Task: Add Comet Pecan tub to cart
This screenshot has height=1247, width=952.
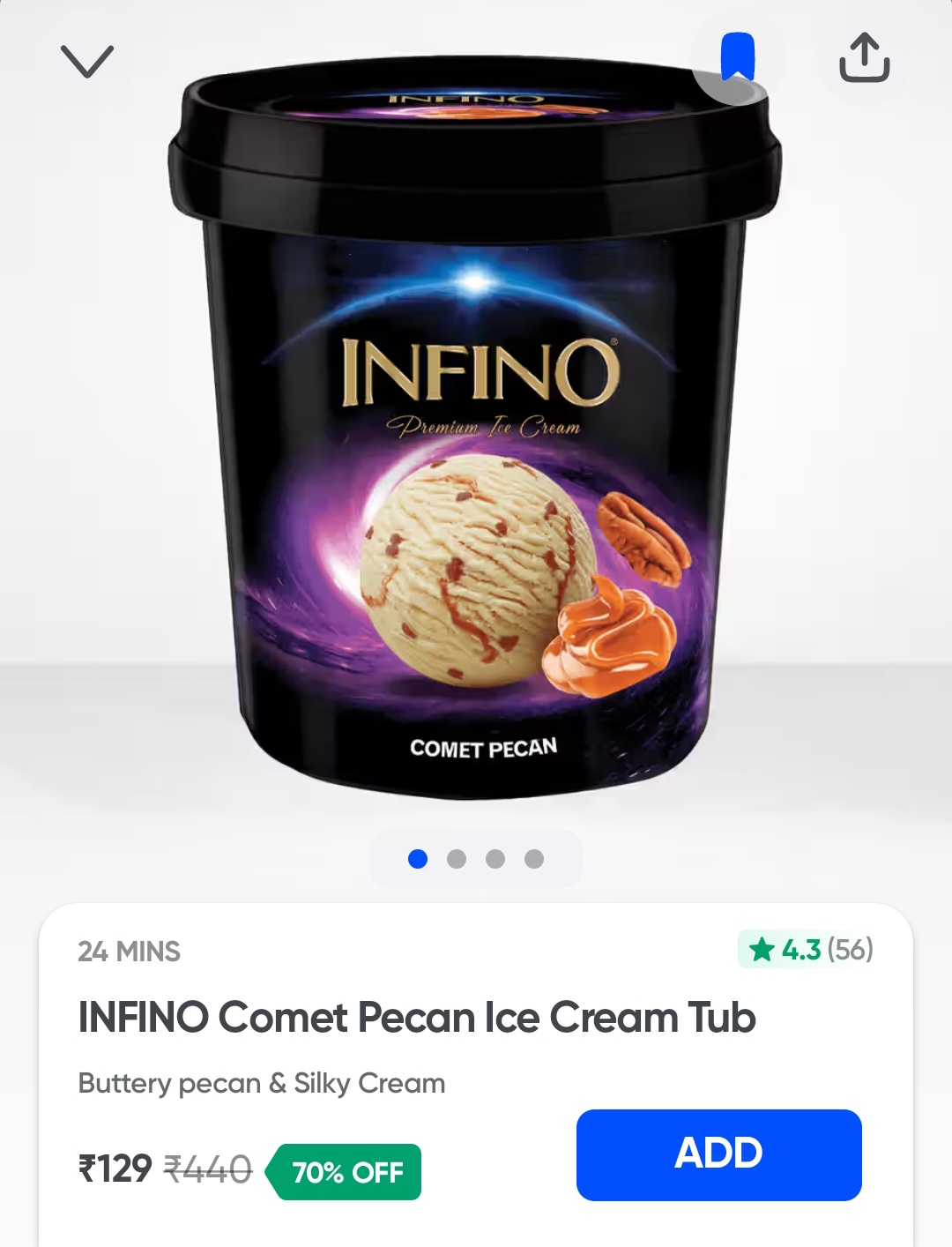Action: point(718,1154)
